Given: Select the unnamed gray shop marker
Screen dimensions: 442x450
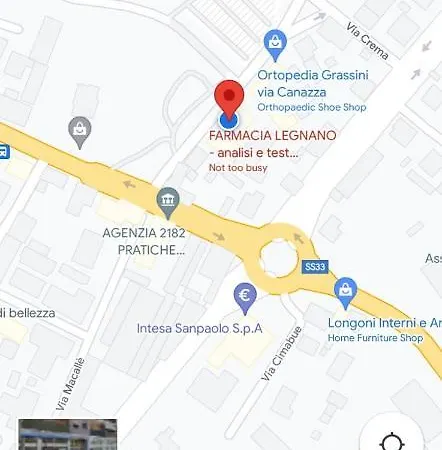Looking at the screenshot, I should [x=80, y=133].
